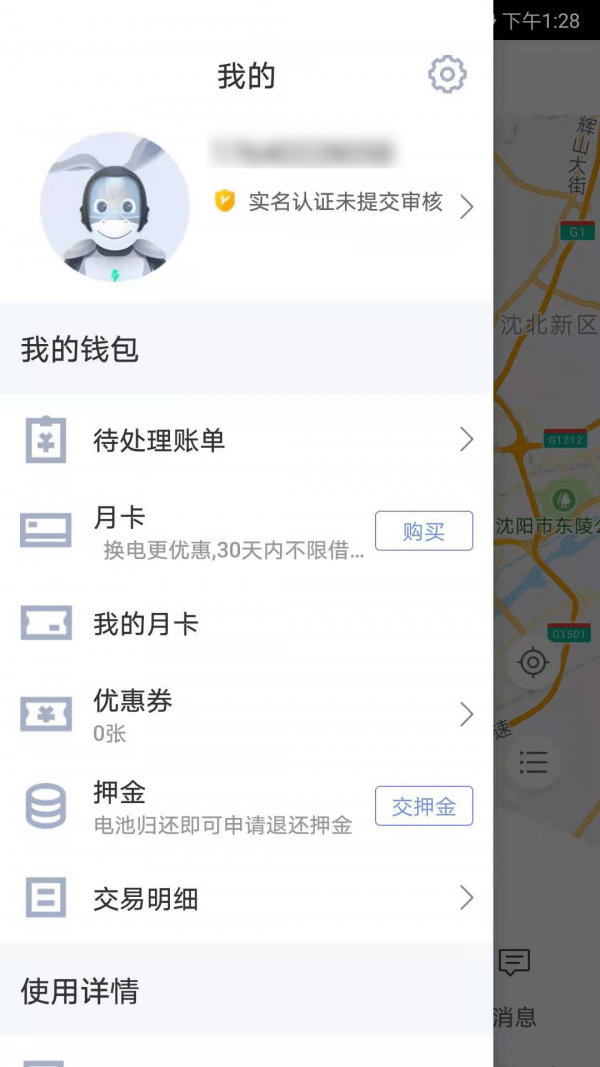The image size is (600, 1067).
Task: Tap 交押金 to pay the deposit
Action: click(423, 806)
